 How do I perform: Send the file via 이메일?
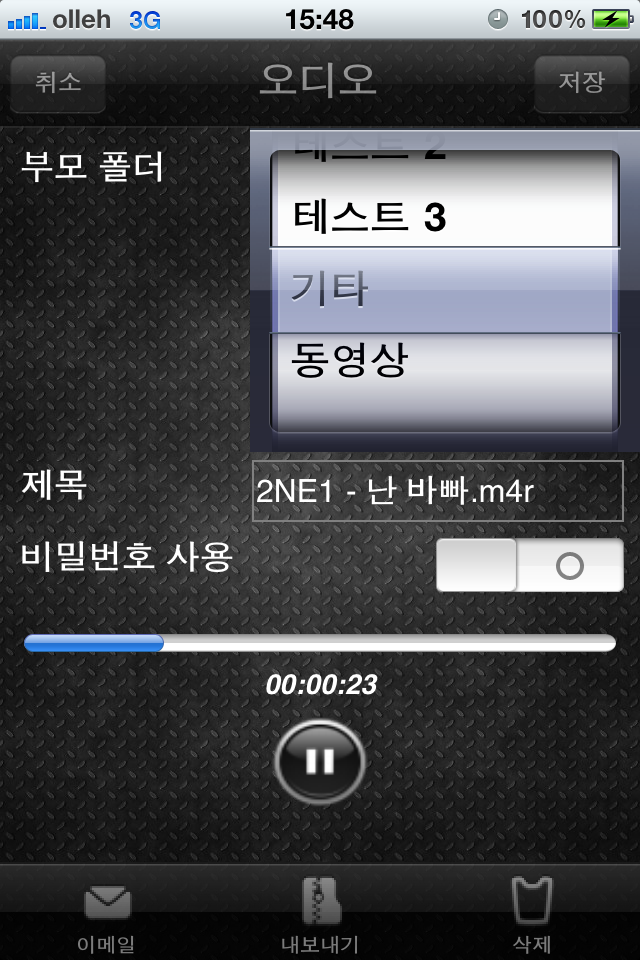click(107, 916)
